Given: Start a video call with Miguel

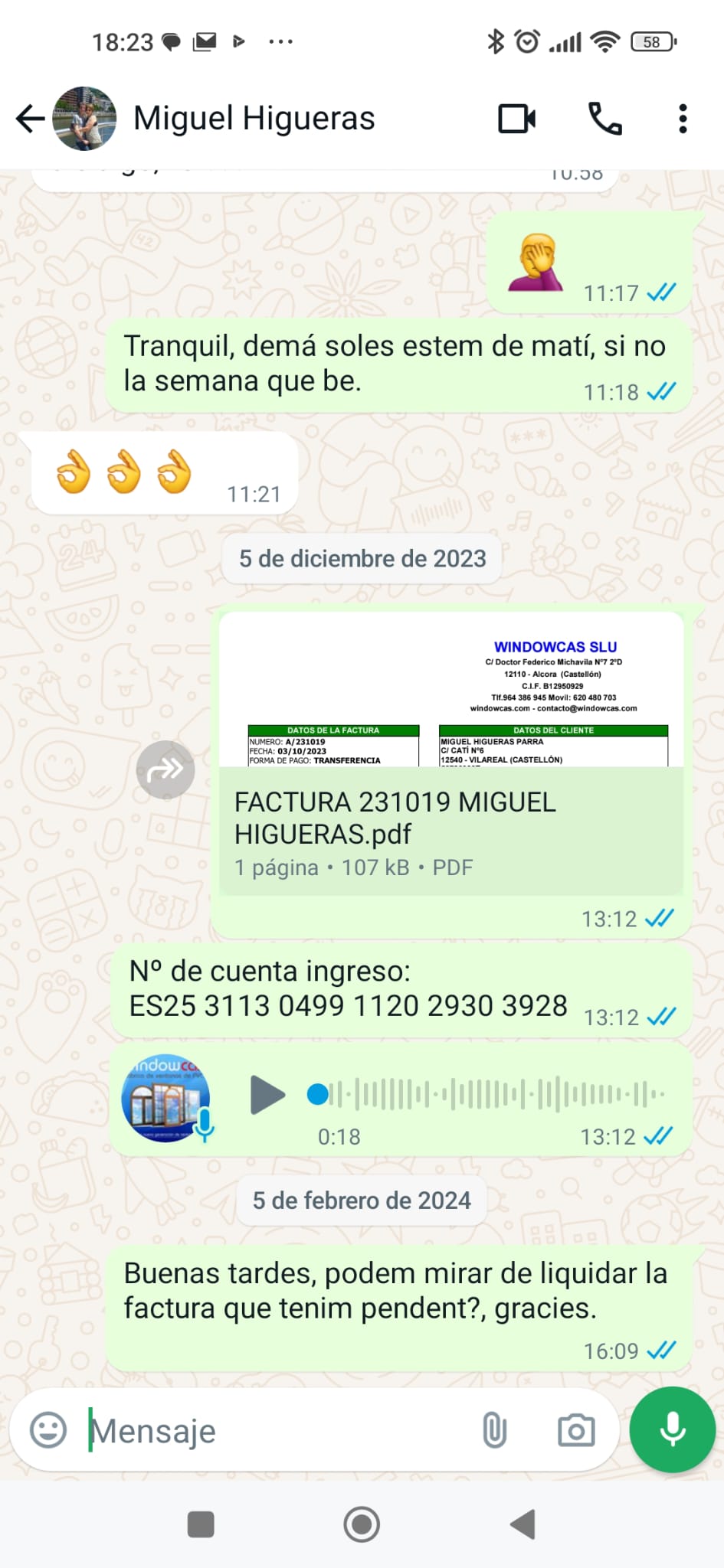Looking at the screenshot, I should click(x=517, y=119).
